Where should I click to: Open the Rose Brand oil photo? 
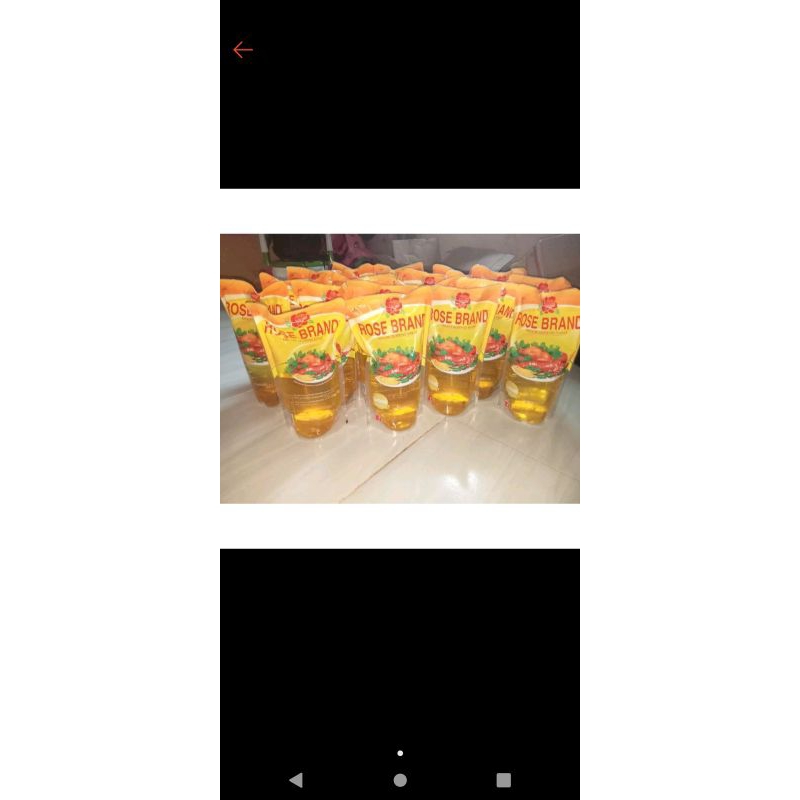pyautogui.click(x=400, y=368)
